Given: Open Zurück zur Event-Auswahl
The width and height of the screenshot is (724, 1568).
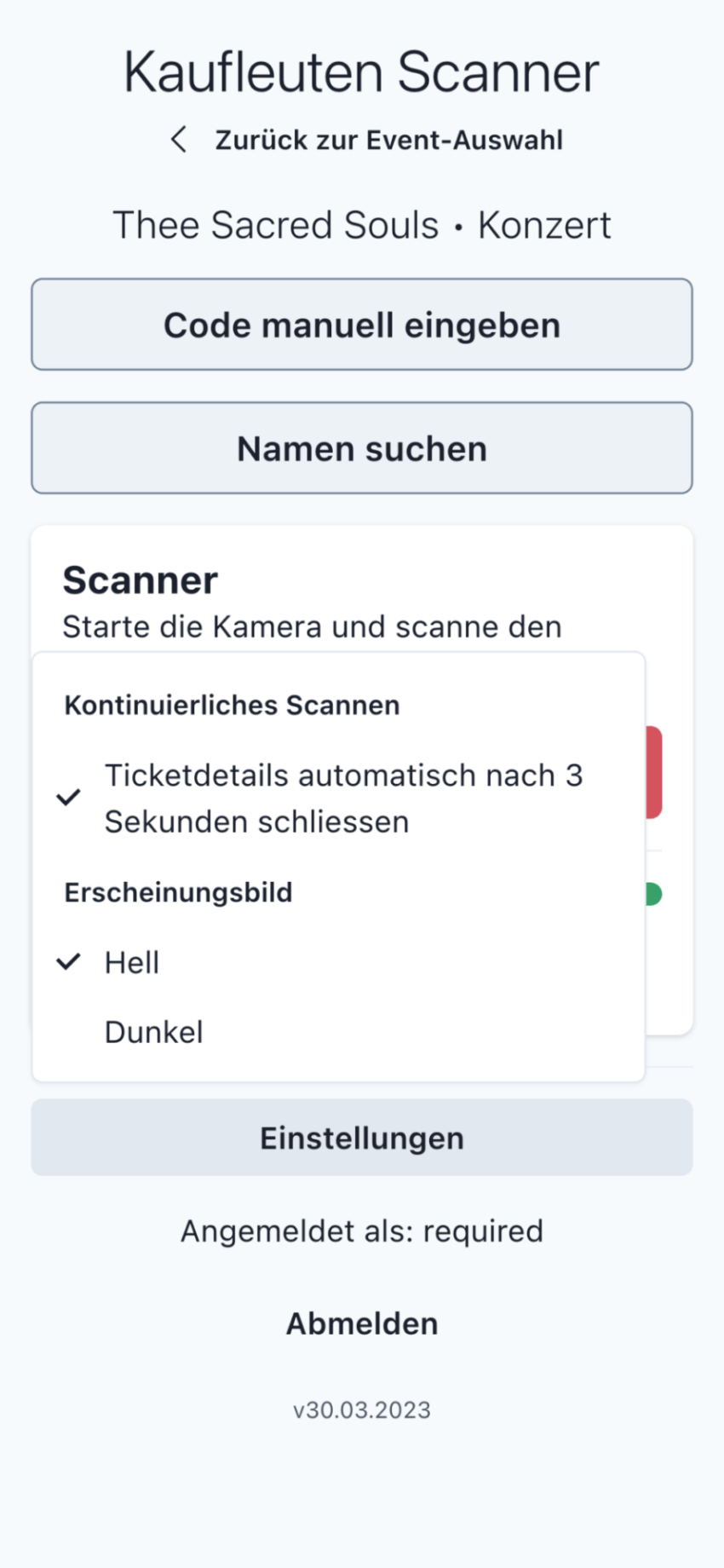Looking at the screenshot, I should 388,139.
